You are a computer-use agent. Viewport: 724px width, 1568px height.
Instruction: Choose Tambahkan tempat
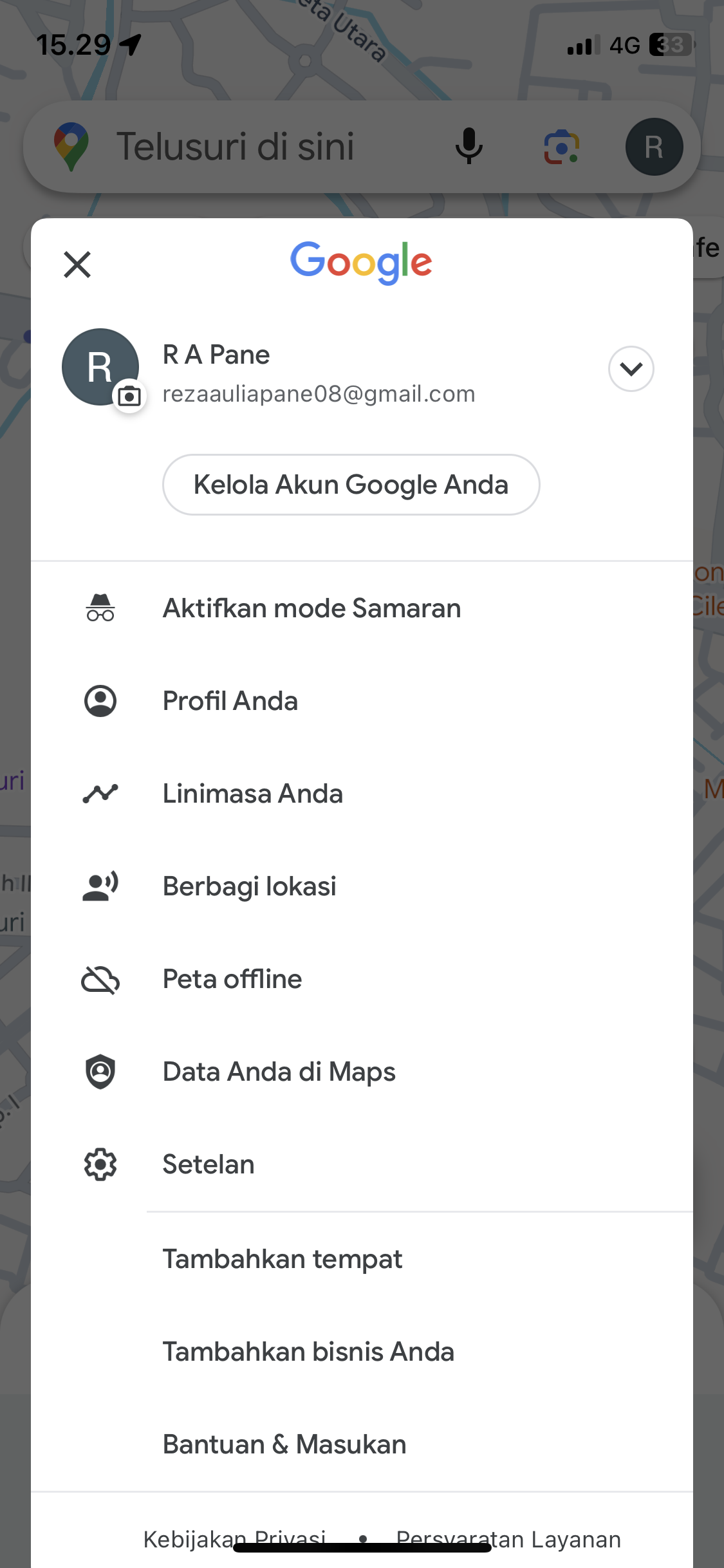click(362, 1259)
